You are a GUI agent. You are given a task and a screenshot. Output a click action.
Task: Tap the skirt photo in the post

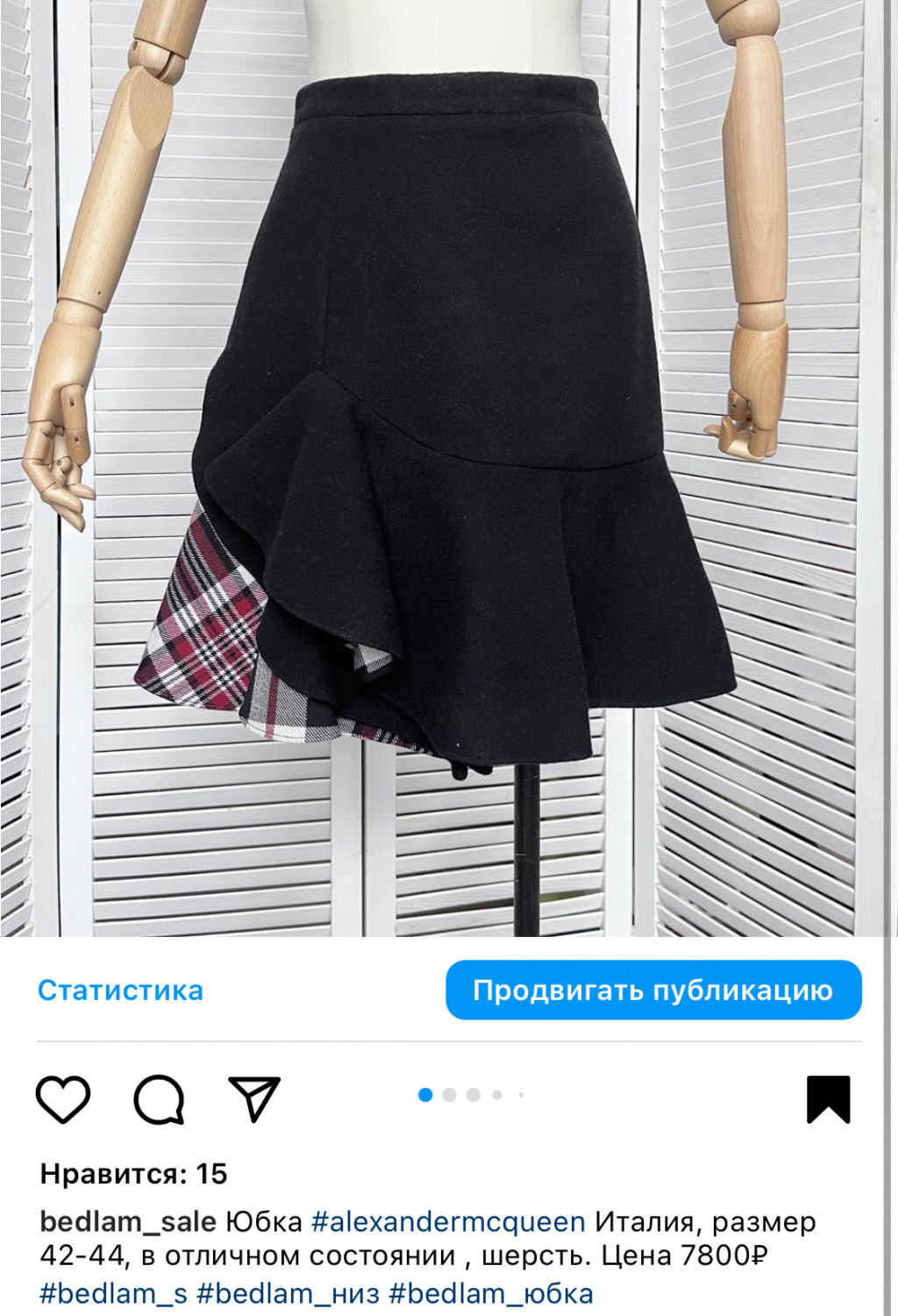point(449,465)
